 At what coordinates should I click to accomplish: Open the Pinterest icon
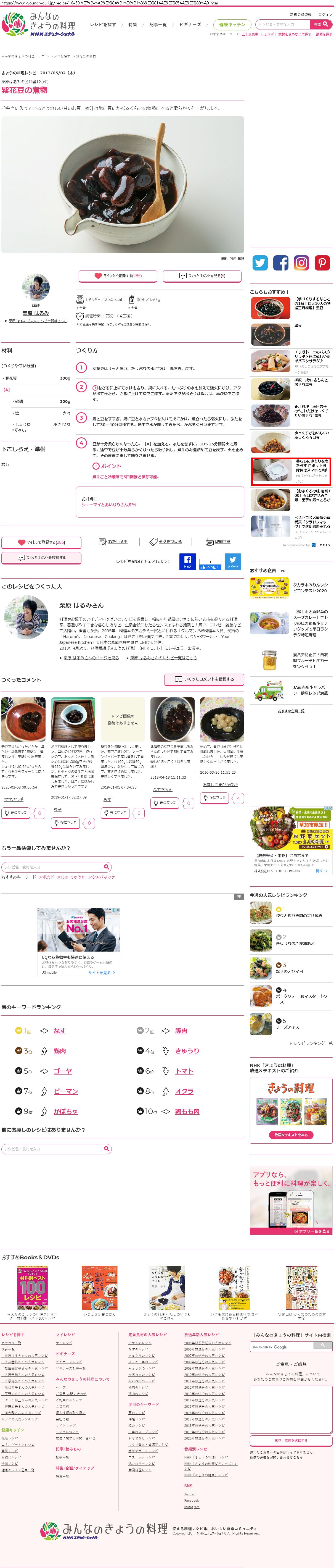tap(322, 262)
